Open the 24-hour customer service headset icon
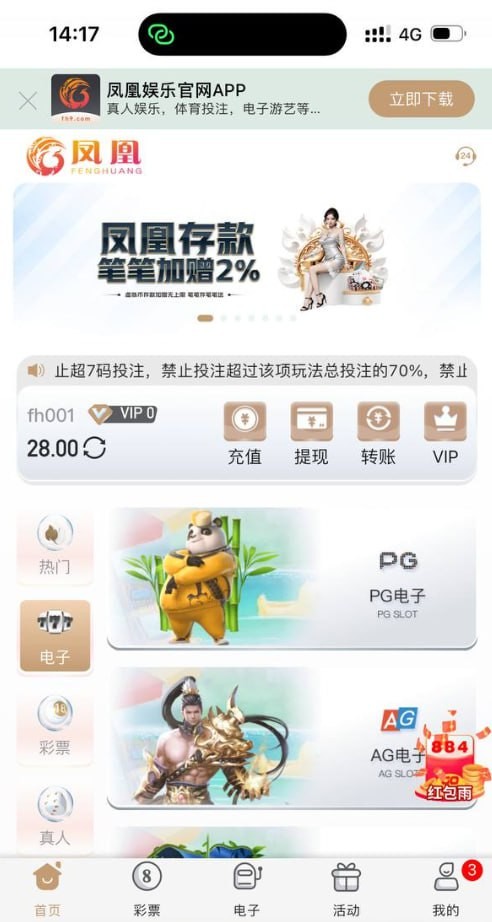 coord(466,156)
